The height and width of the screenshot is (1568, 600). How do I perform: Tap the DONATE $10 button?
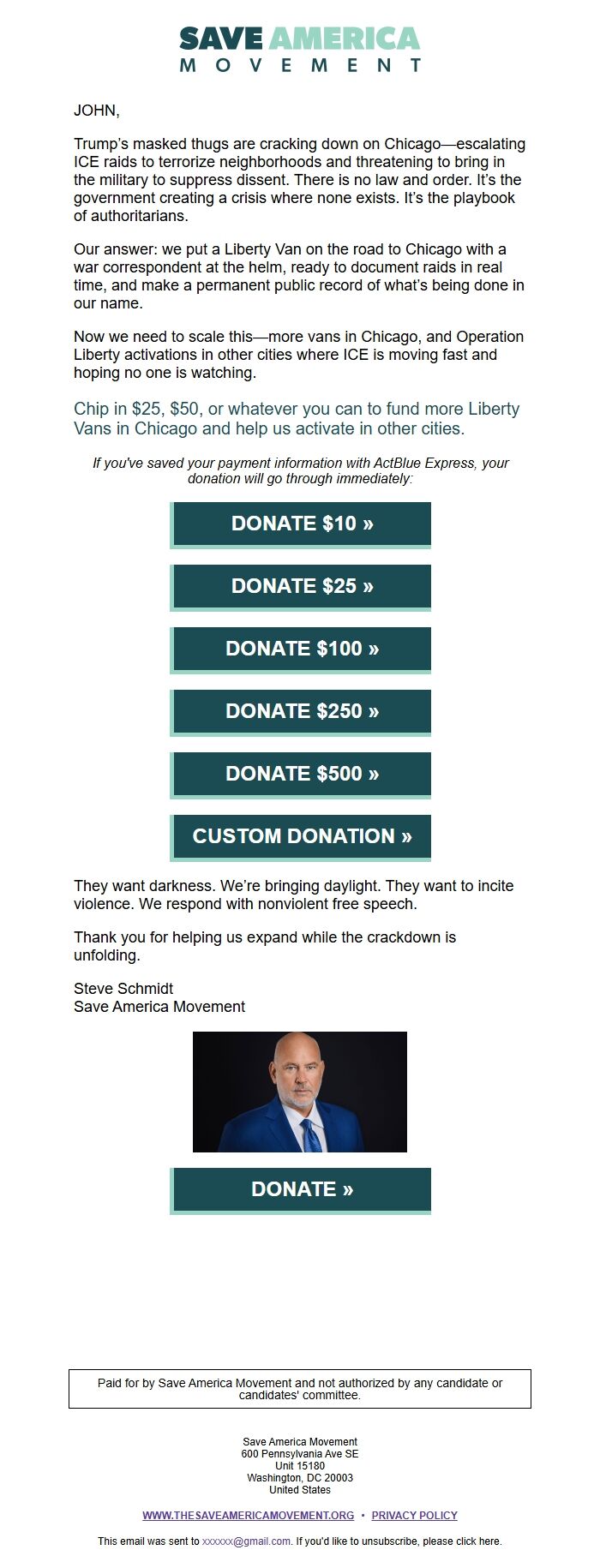click(301, 524)
